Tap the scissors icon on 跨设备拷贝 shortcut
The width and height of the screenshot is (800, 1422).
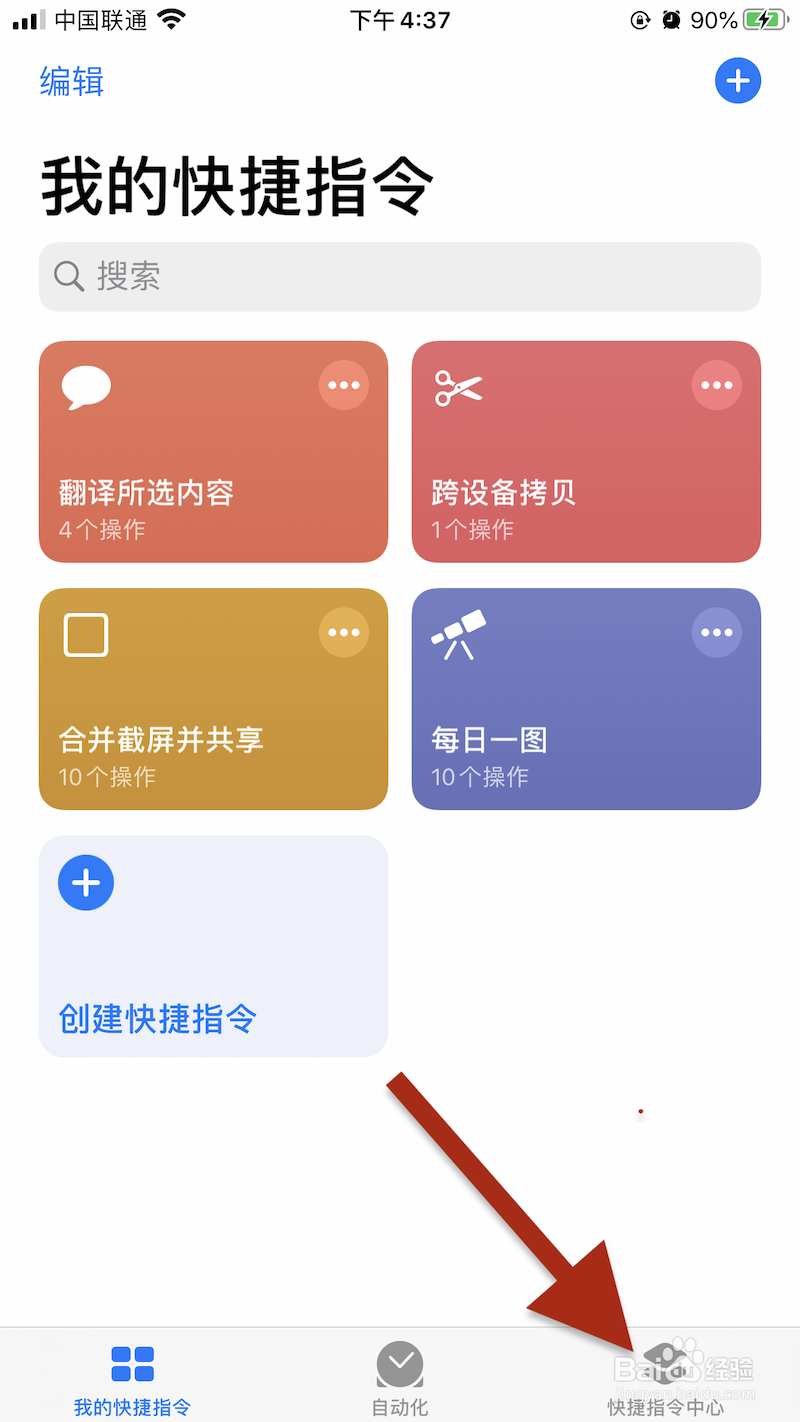459,387
